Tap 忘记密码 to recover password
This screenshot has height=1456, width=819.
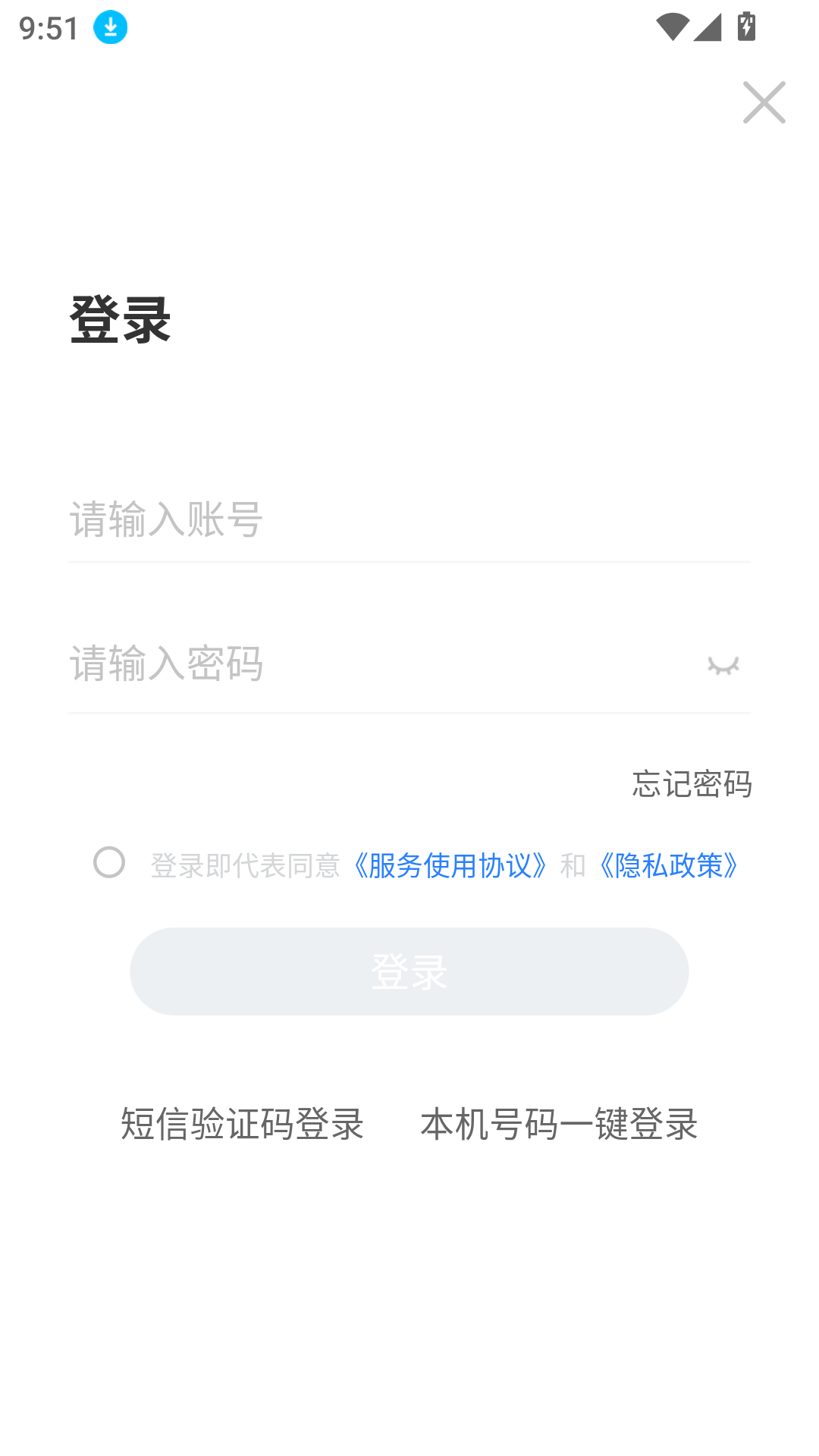pyautogui.click(x=692, y=785)
